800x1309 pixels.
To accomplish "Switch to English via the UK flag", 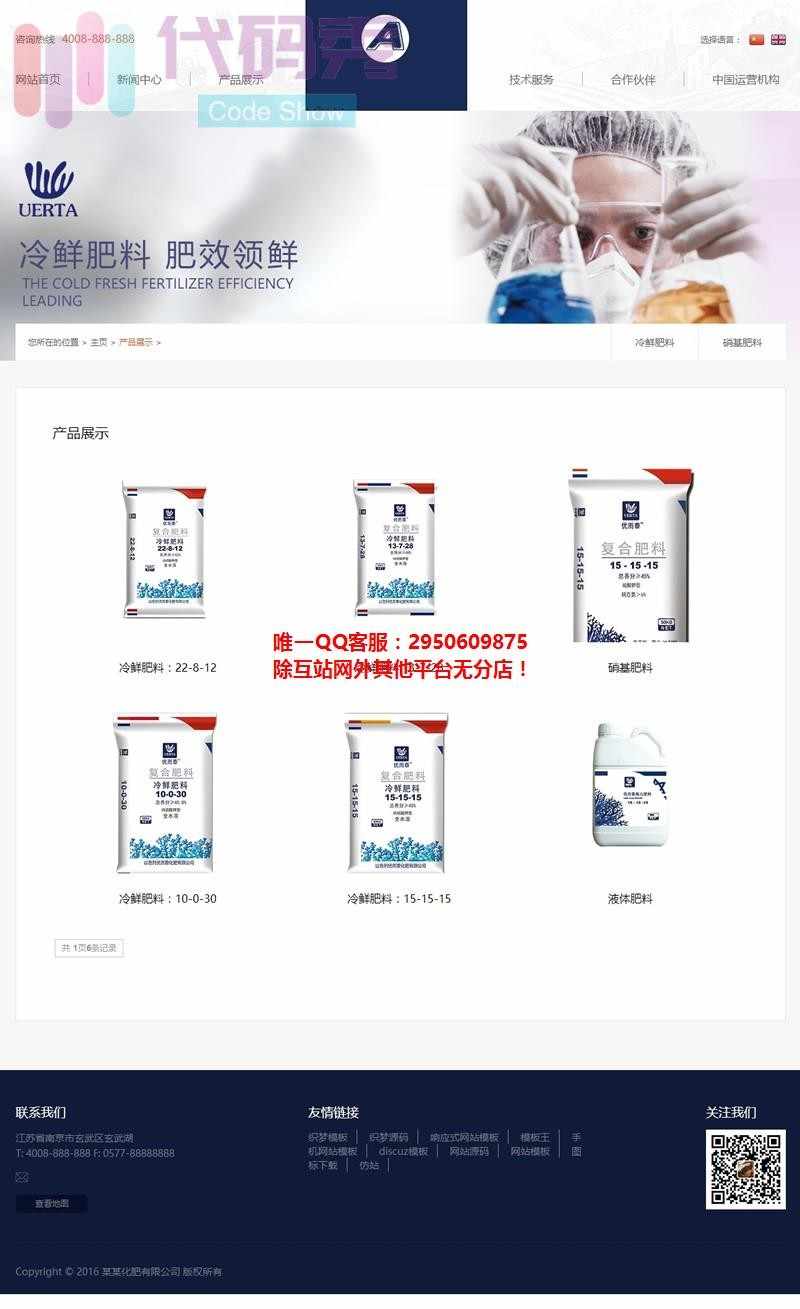I will [x=778, y=40].
